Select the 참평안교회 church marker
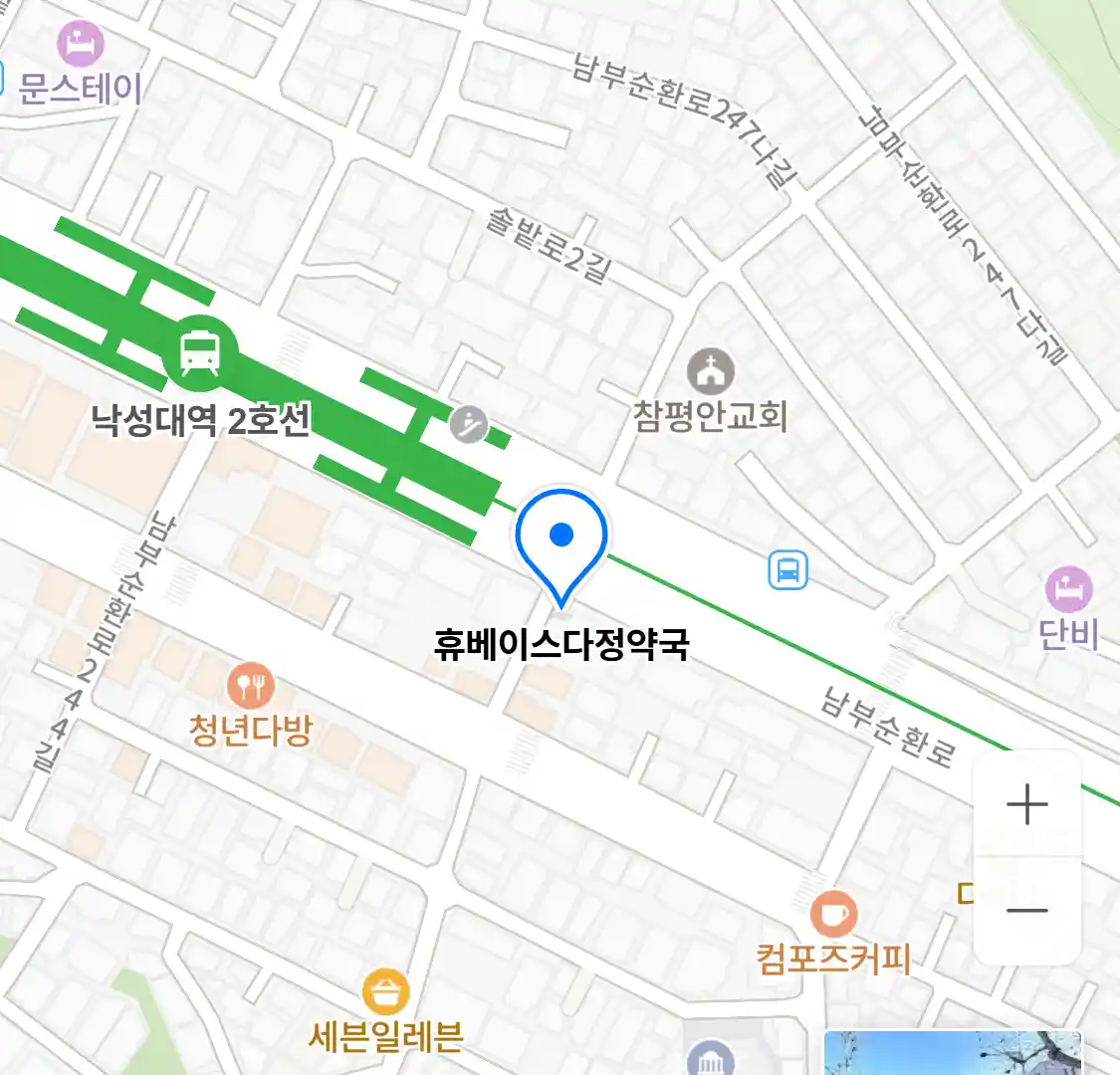Viewport: 1120px width, 1075px height. click(710, 372)
